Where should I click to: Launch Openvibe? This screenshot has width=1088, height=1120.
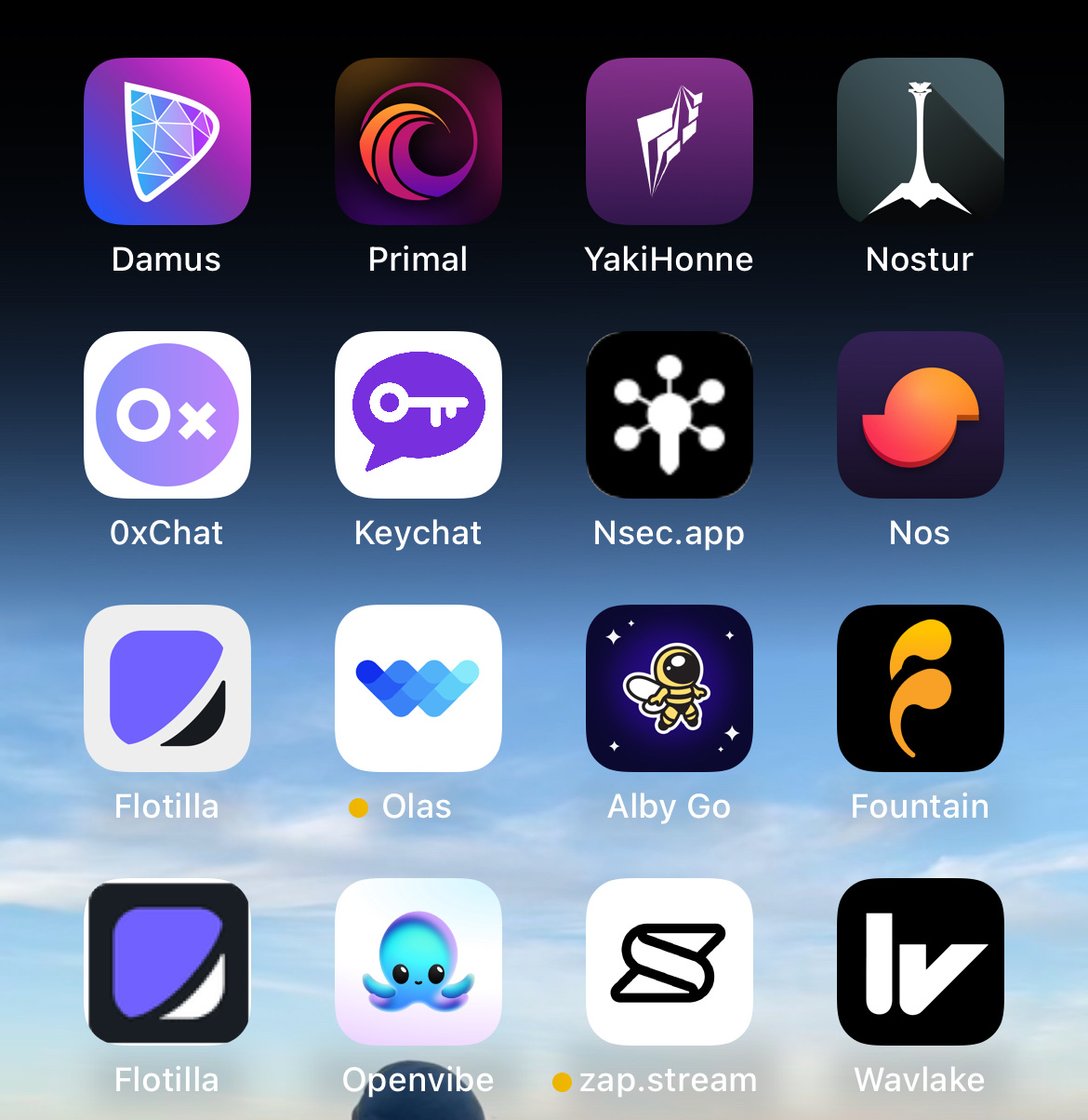pos(418,962)
